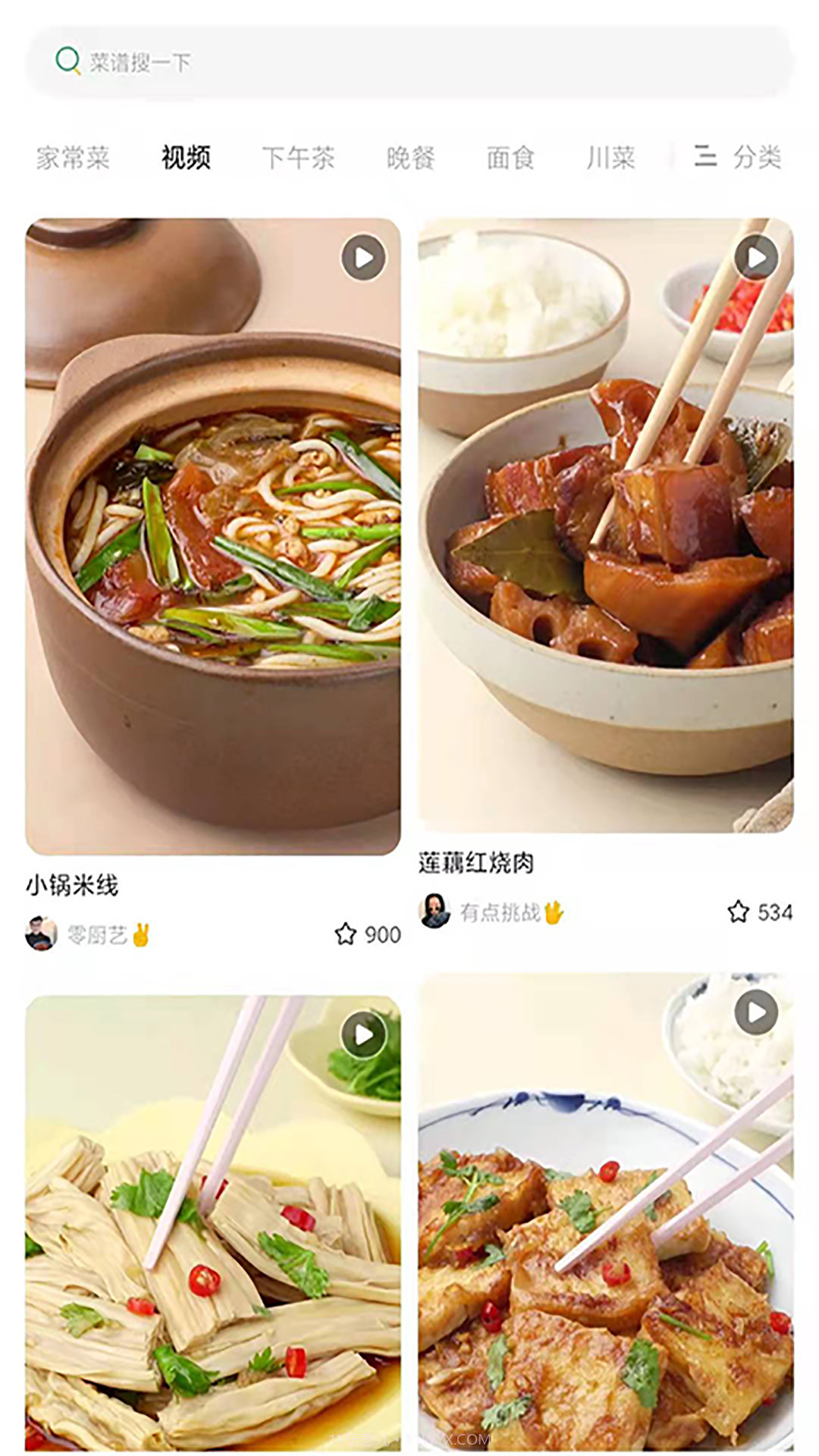This screenshot has width=819, height=1456.
Task: Play the 小锅米线 recipe video
Action: (364, 256)
